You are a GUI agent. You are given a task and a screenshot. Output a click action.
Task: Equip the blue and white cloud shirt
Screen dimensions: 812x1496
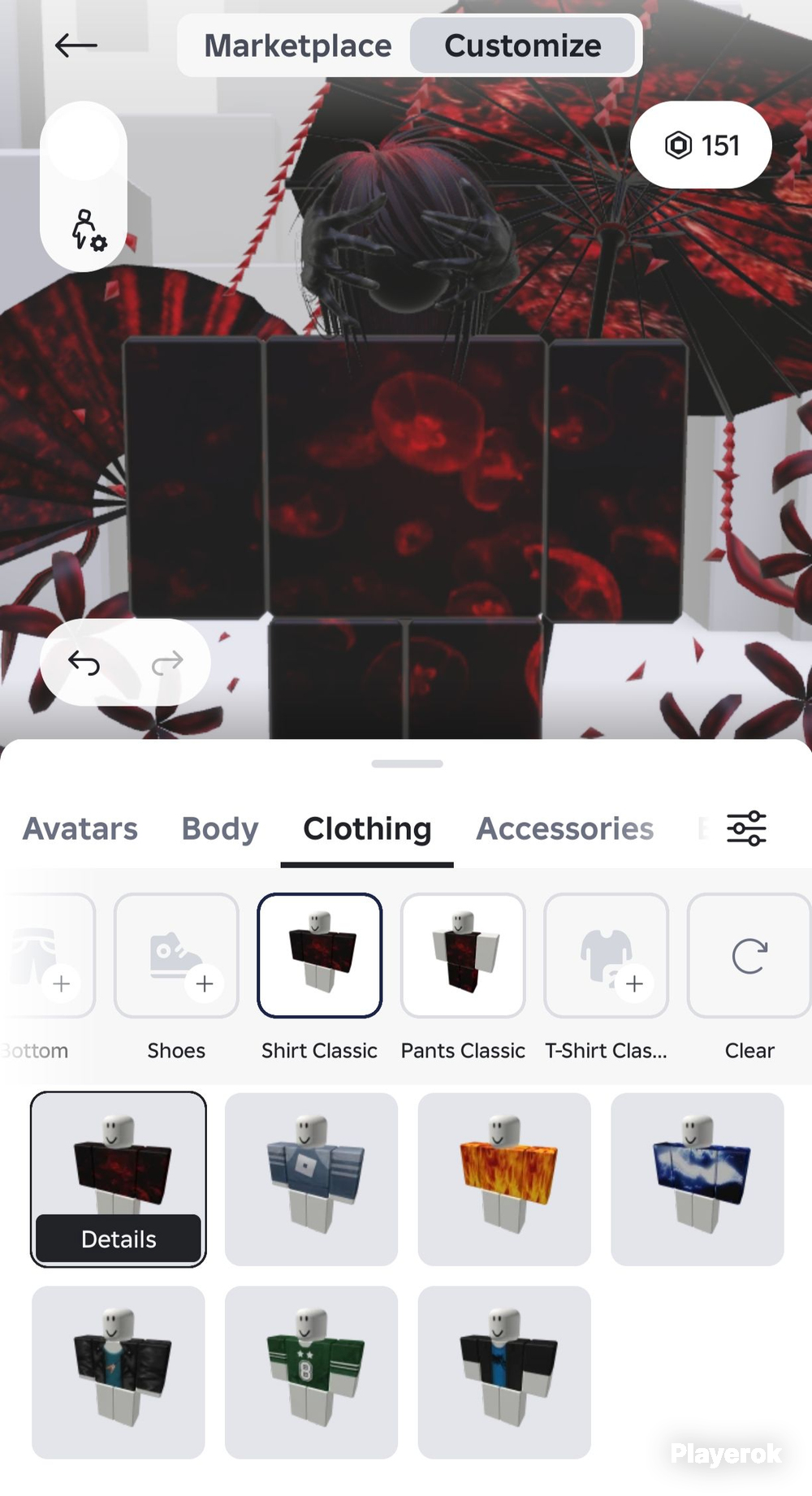click(x=698, y=1179)
